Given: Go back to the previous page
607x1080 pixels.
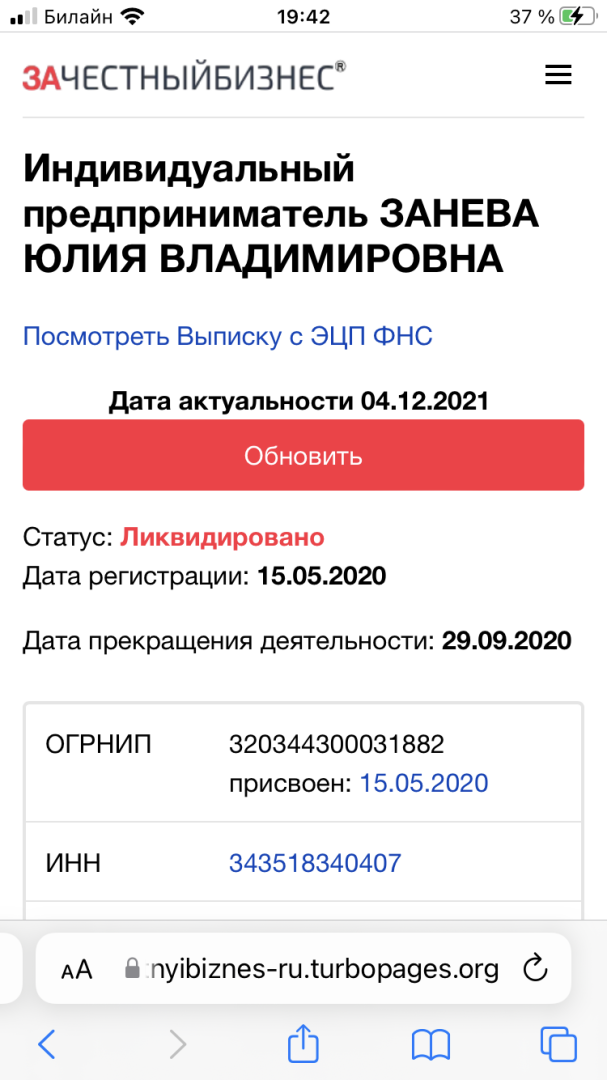Looking at the screenshot, I should click(47, 1045).
